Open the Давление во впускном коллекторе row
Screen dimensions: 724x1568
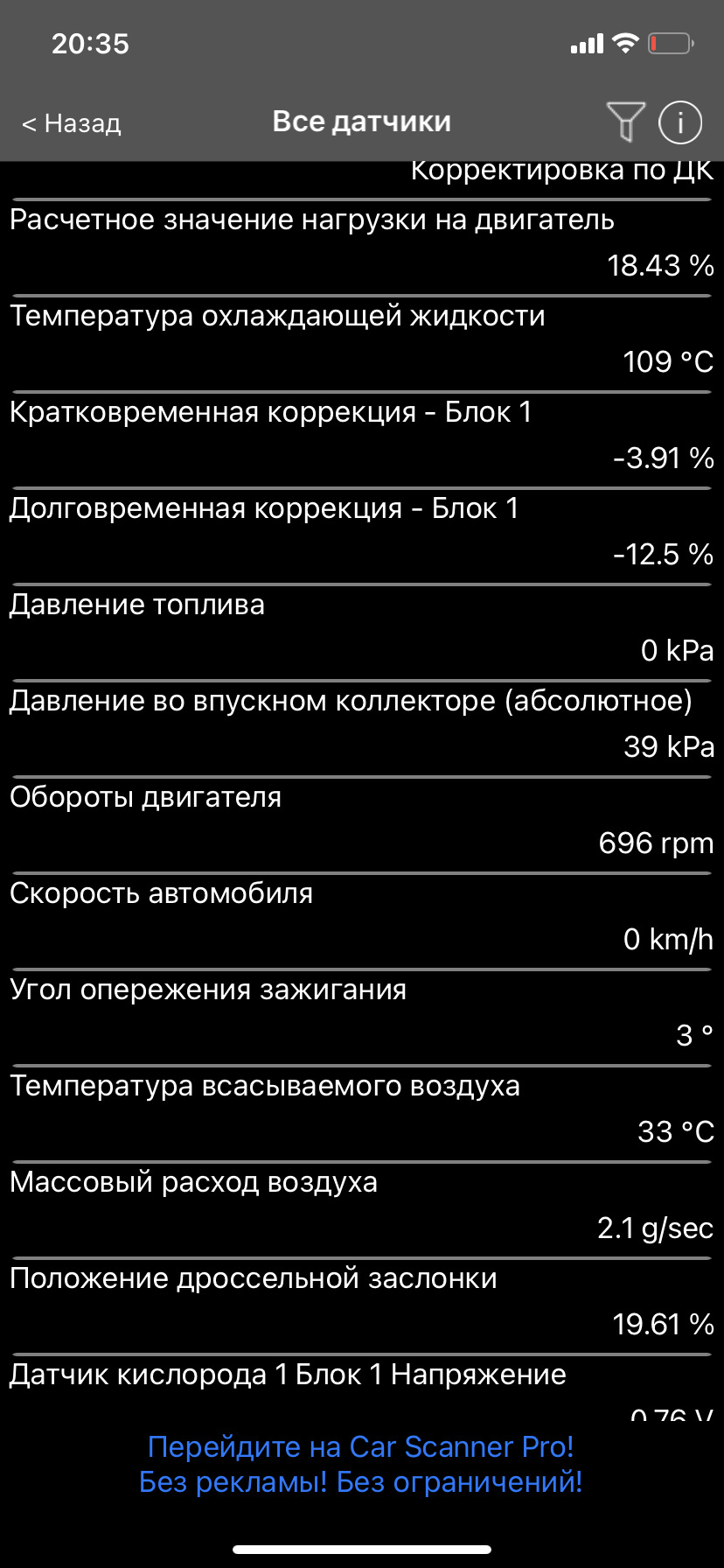pos(362,724)
